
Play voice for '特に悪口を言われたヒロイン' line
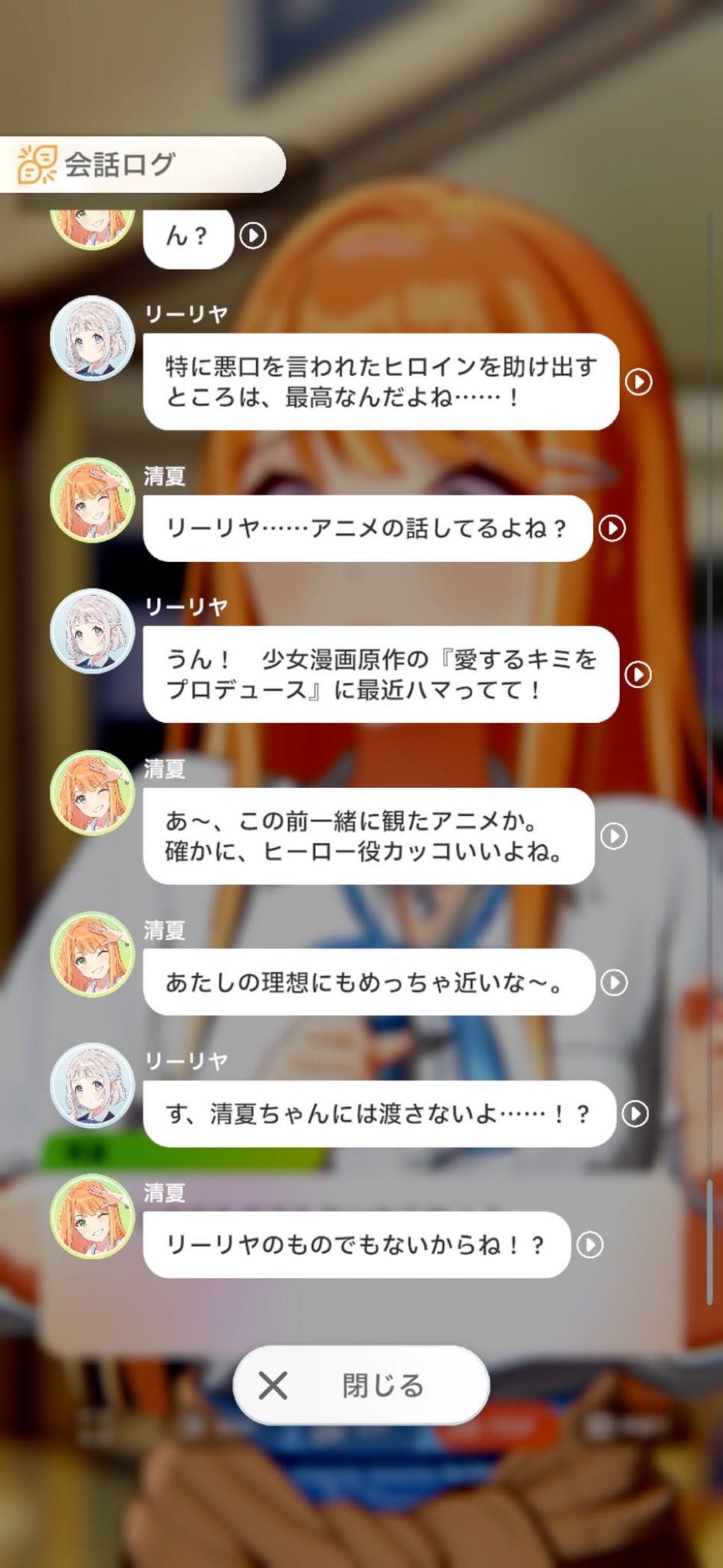pos(638,382)
